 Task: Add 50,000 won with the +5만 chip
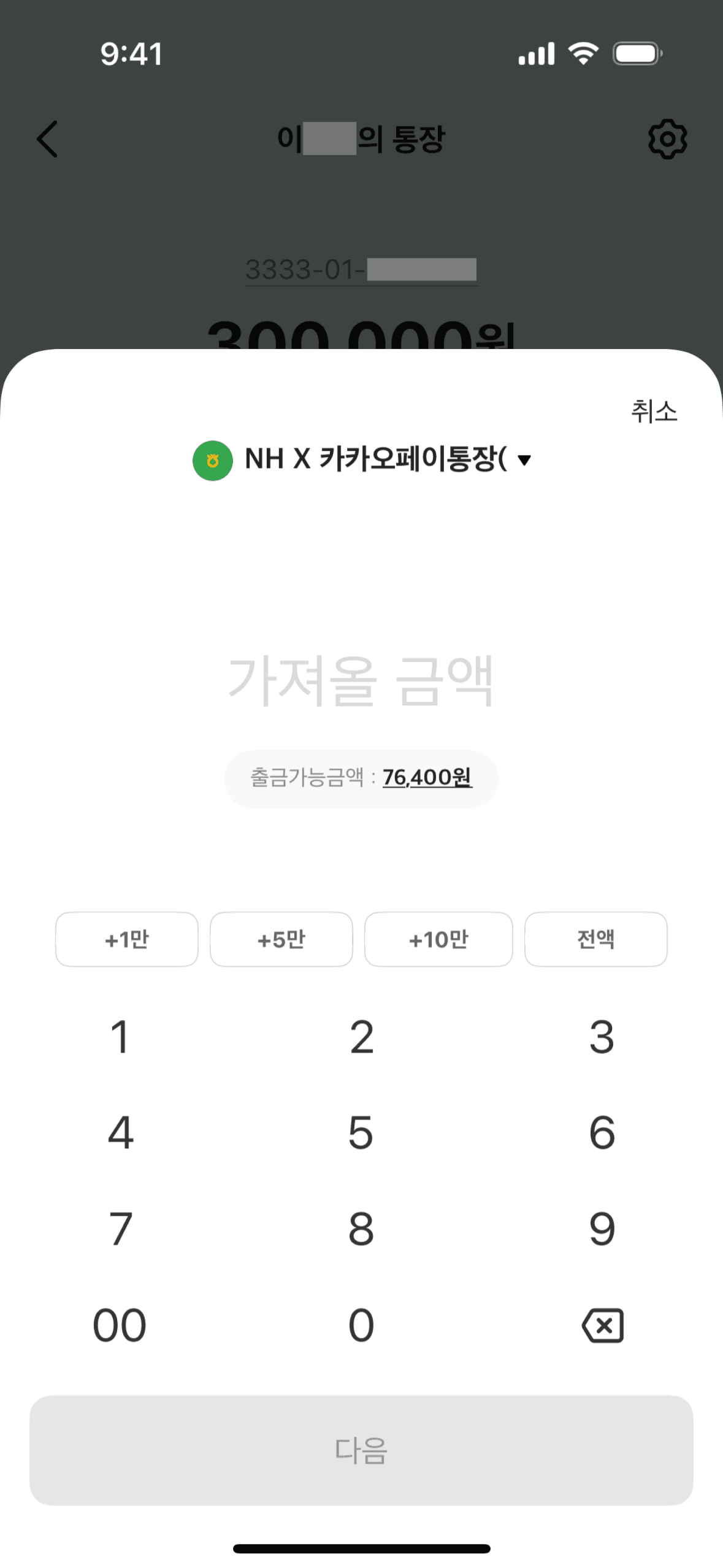click(x=281, y=939)
